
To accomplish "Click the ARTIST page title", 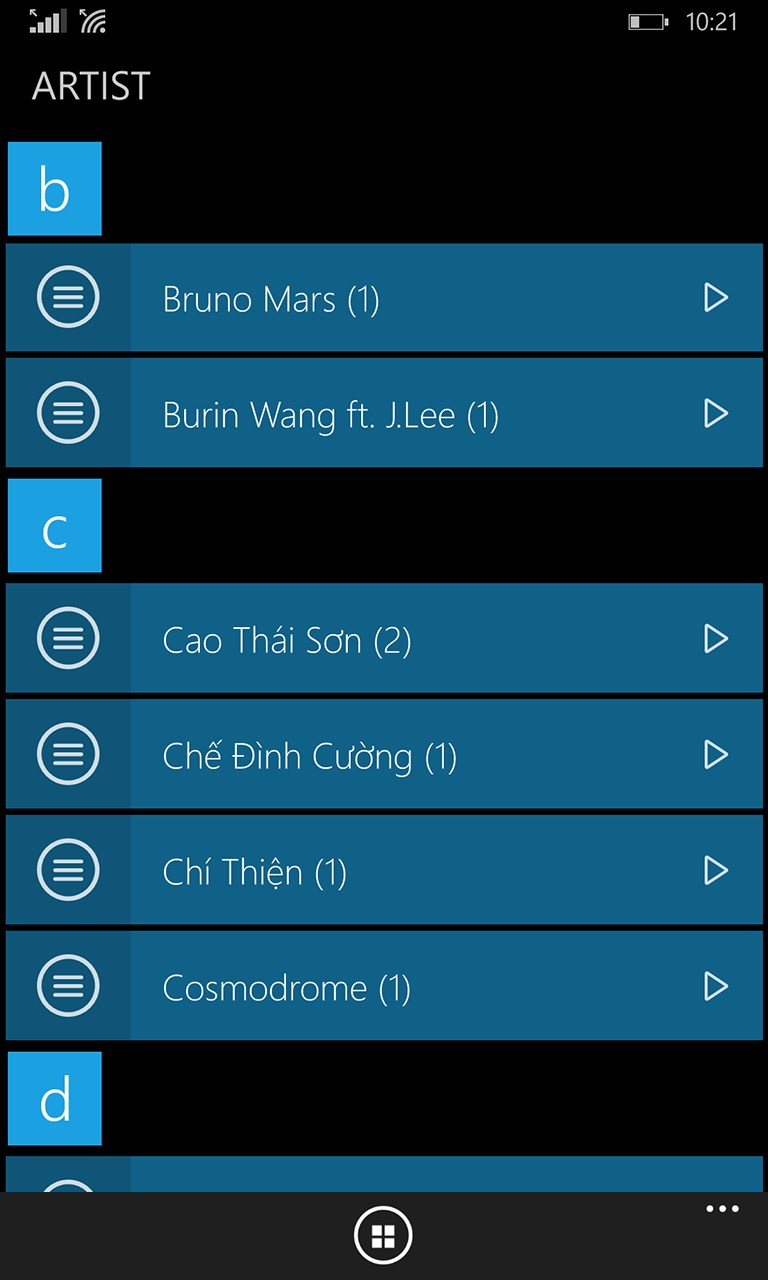I will 92,86.
